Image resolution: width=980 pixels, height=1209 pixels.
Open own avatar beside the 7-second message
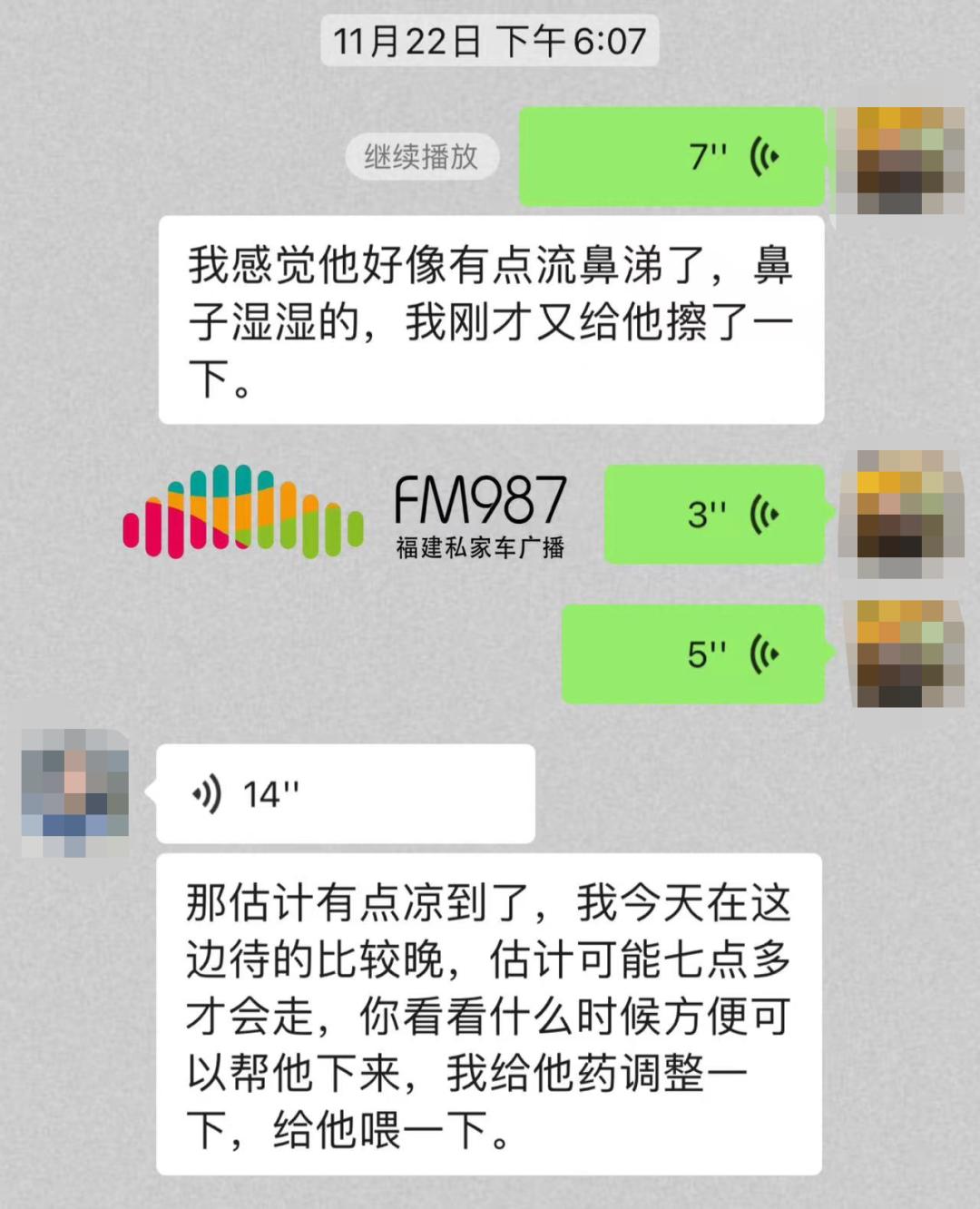coord(899,161)
